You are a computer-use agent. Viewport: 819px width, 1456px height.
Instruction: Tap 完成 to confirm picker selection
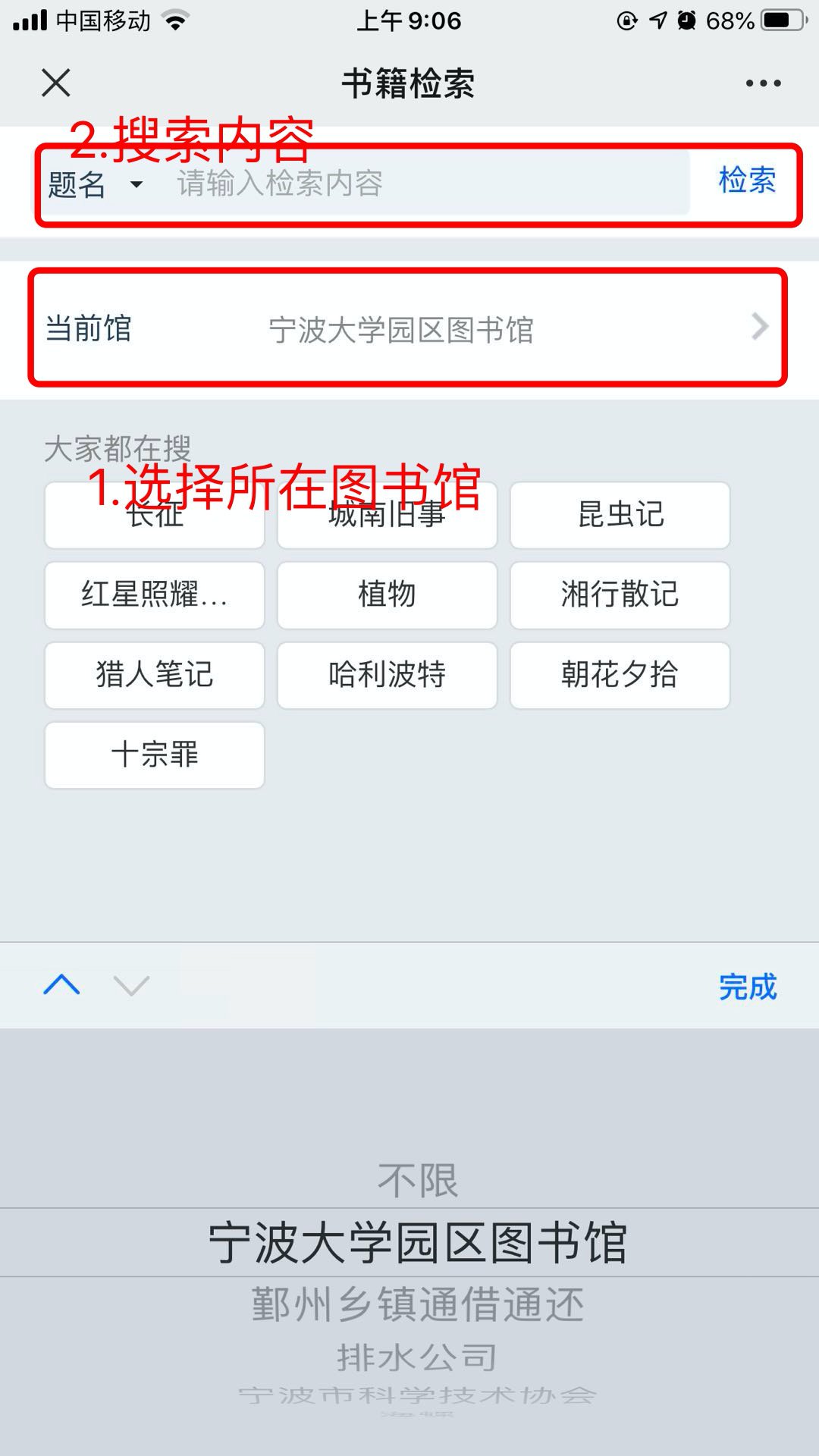point(748,987)
